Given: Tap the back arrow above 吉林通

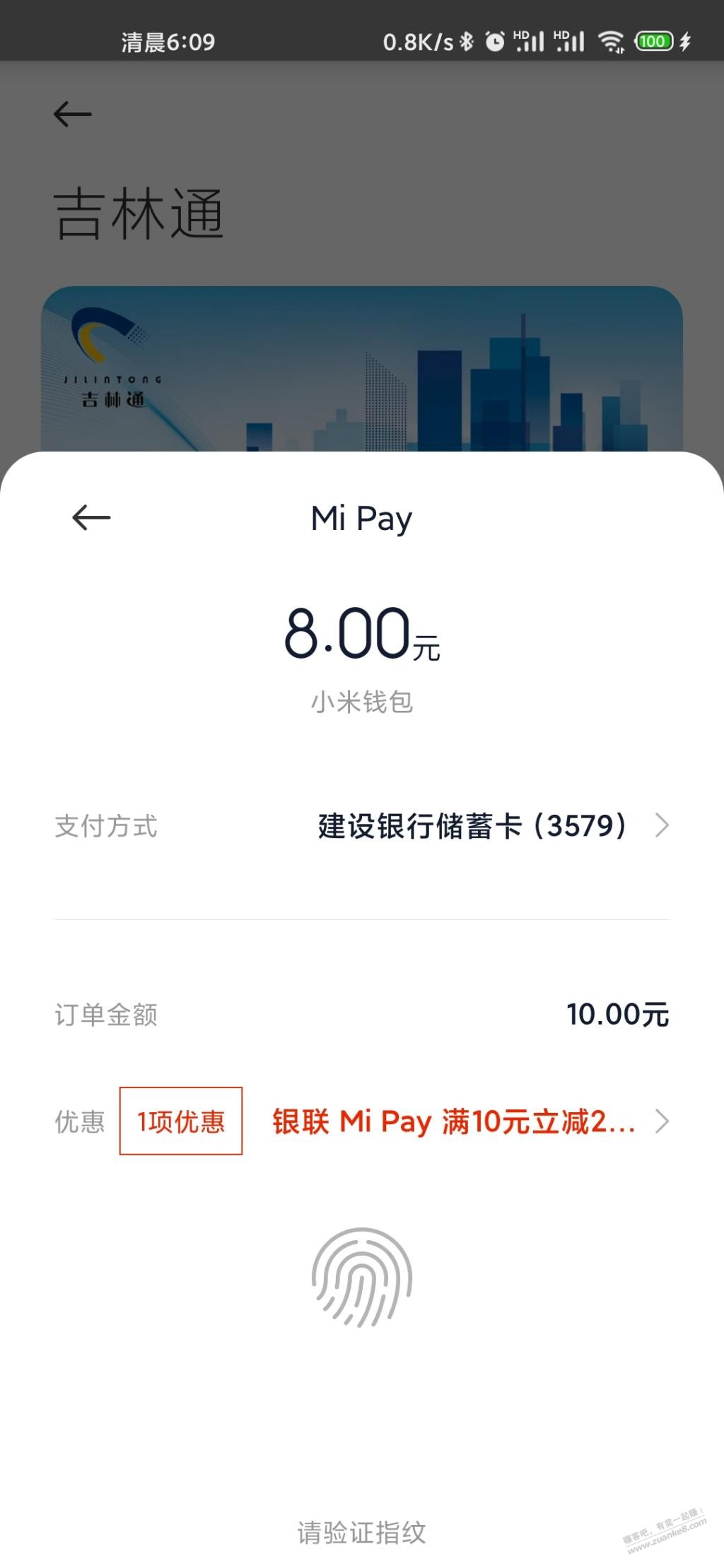Looking at the screenshot, I should click(73, 114).
